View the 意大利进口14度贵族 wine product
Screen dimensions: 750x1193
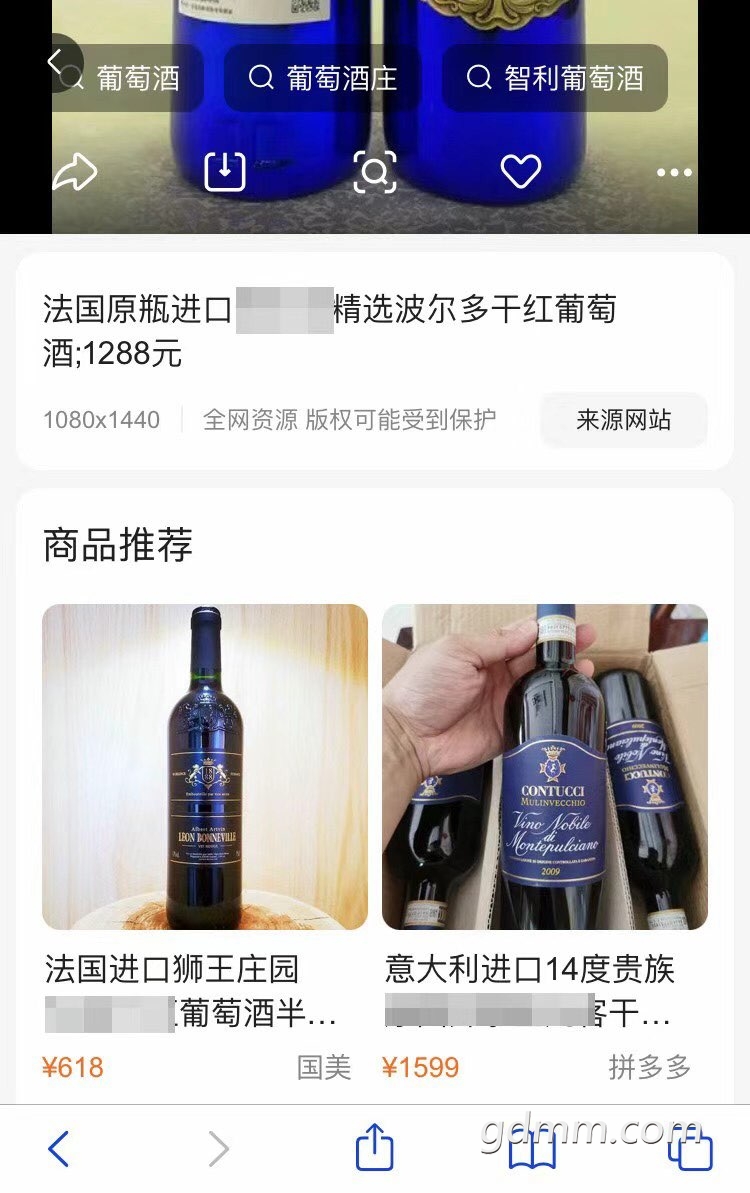pos(544,767)
